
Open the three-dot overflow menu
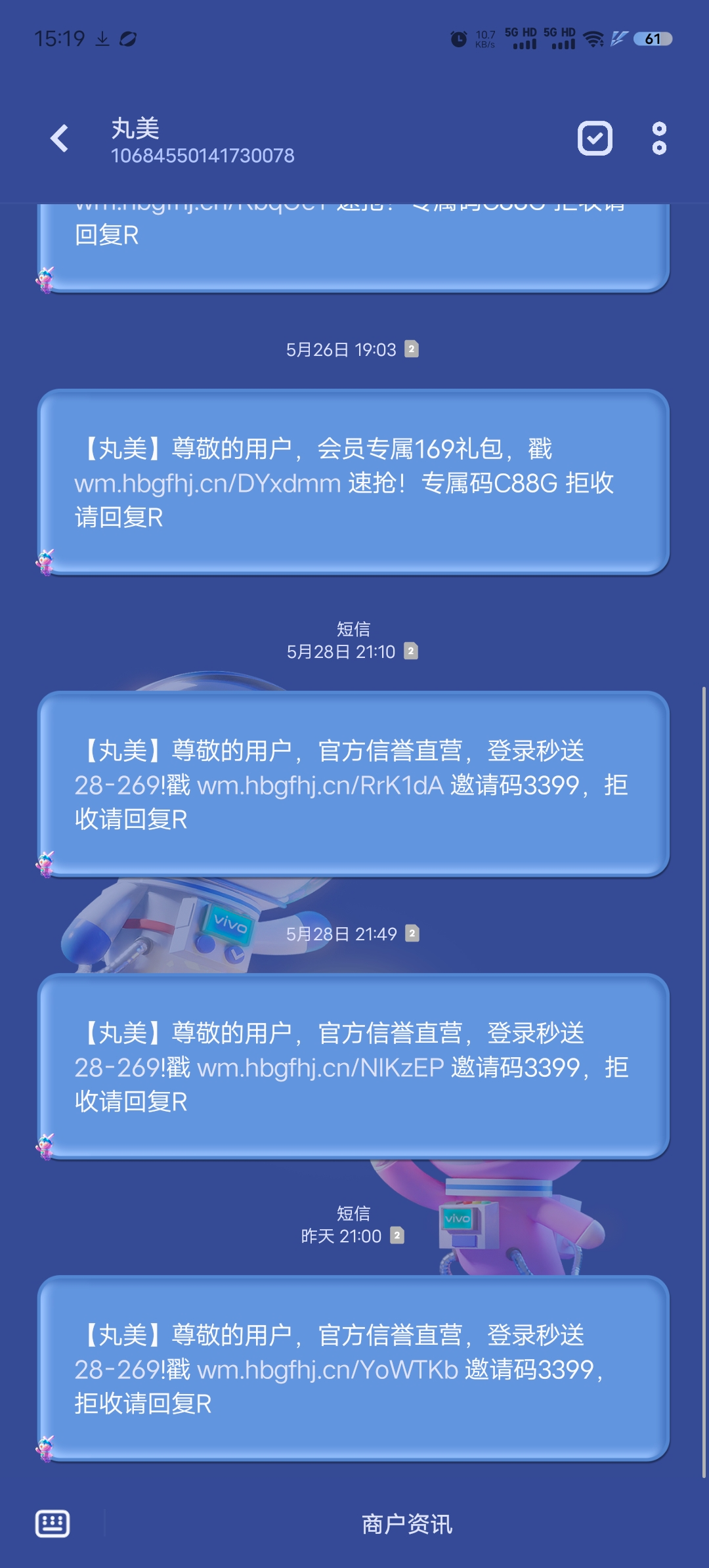tap(659, 139)
